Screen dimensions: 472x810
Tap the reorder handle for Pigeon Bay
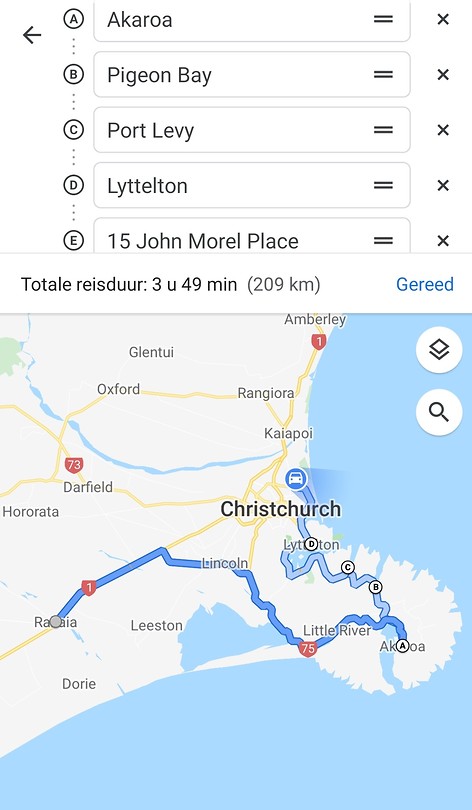(383, 75)
